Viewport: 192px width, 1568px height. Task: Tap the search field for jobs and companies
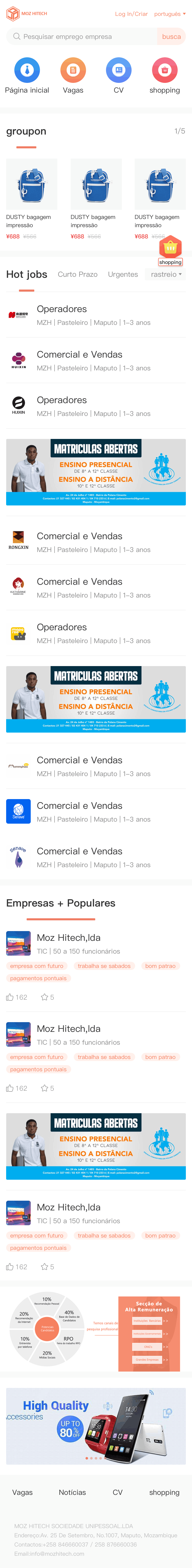click(x=82, y=37)
